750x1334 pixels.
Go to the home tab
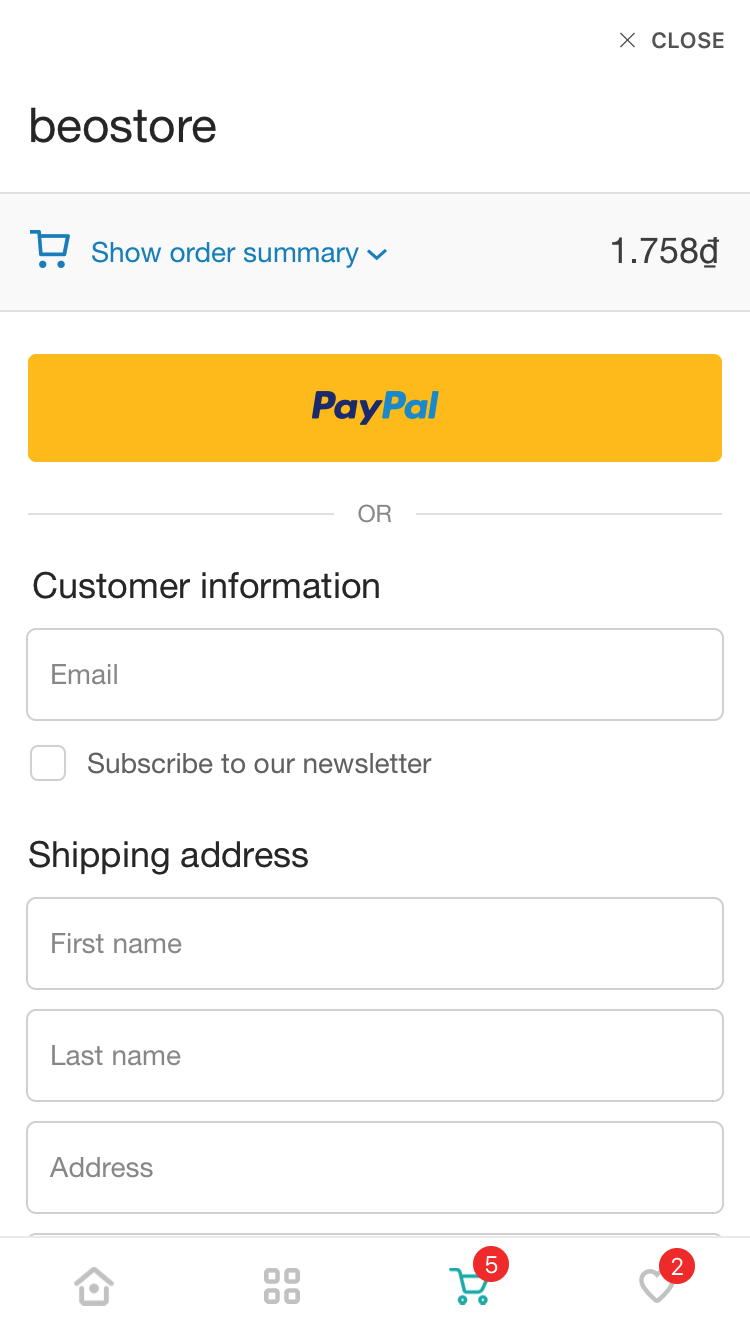coord(94,1286)
